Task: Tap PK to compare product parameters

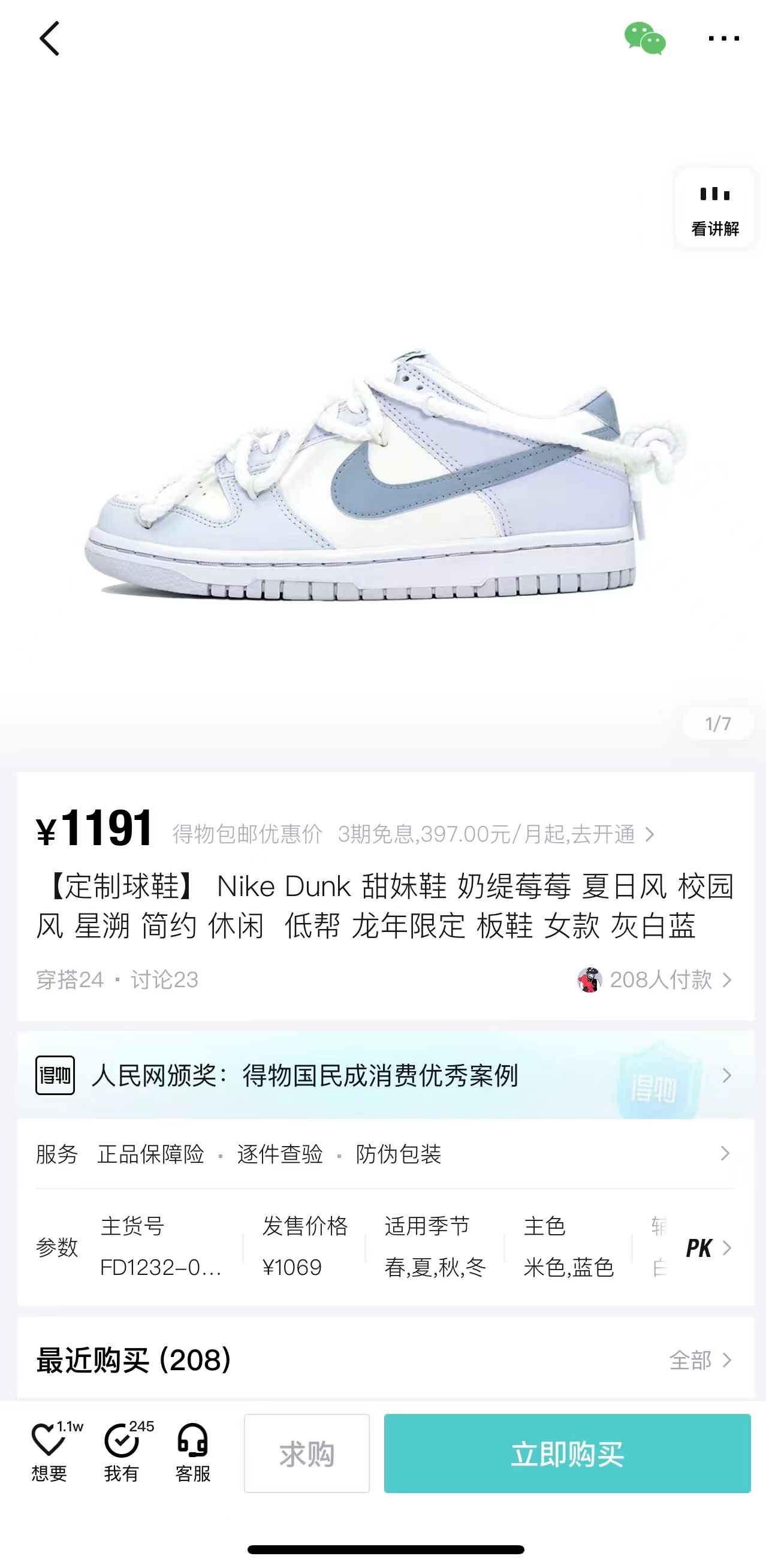Action: point(707,1248)
